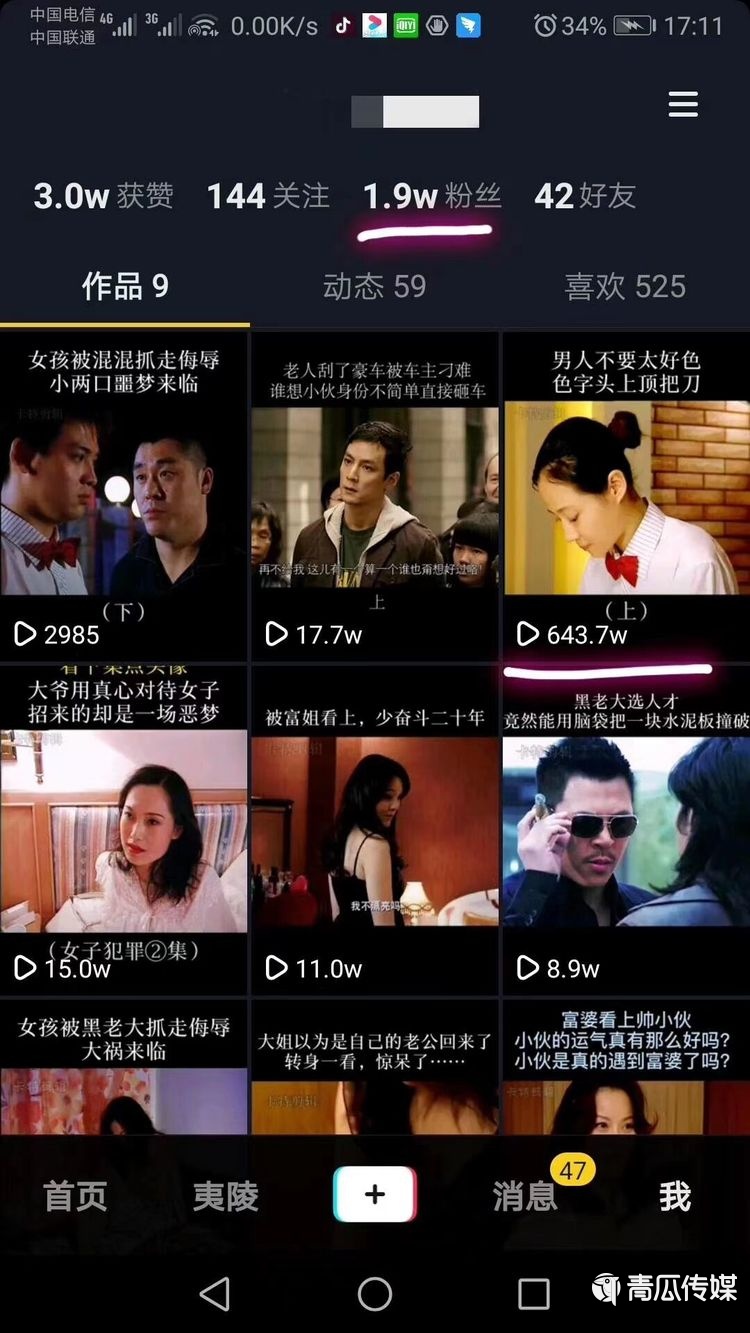Viewport: 750px width, 1333px height.
Task: Open the 42 好友 friends list
Action: [585, 196]
